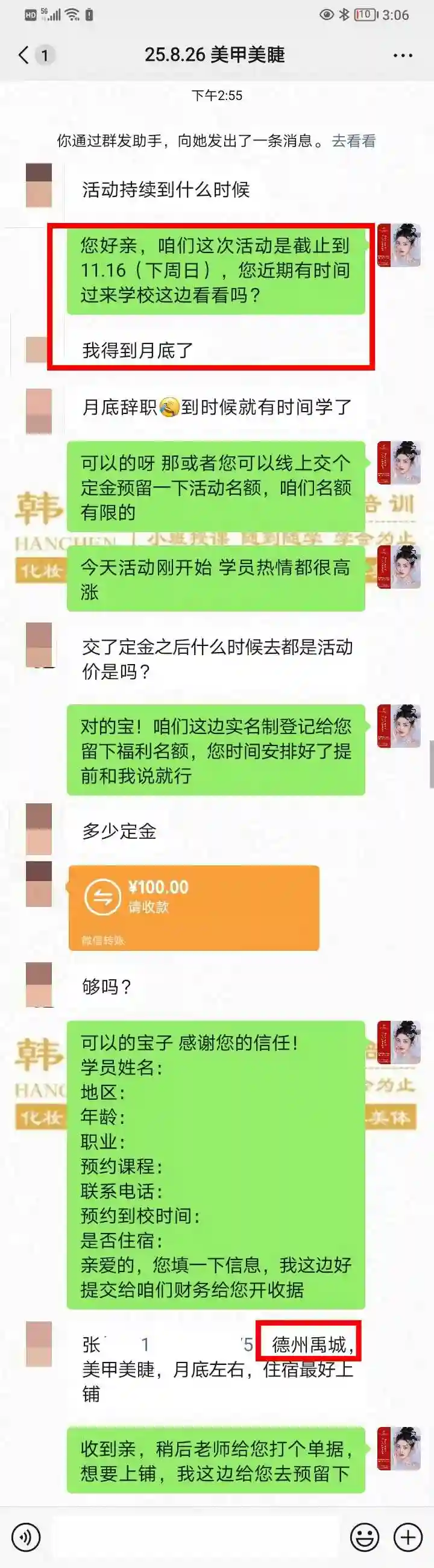Open the emoji picker
Screen dimensions: 434x1568
point(365,1537)
